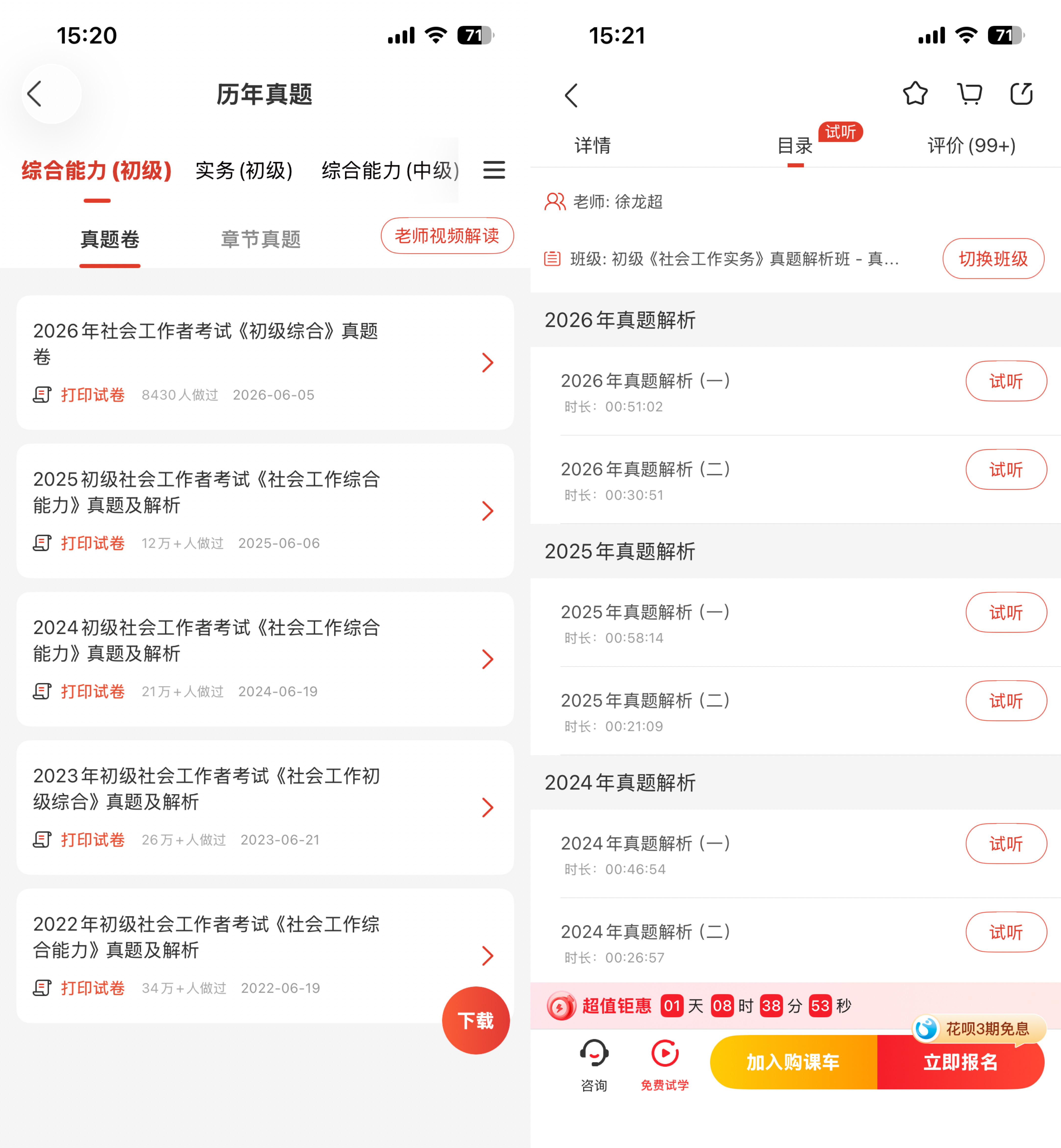The height and width of the screenshot is (1148, 1061).
Task: Print the 2025 exam paper via 打印试卷
Action: [92, 543]
